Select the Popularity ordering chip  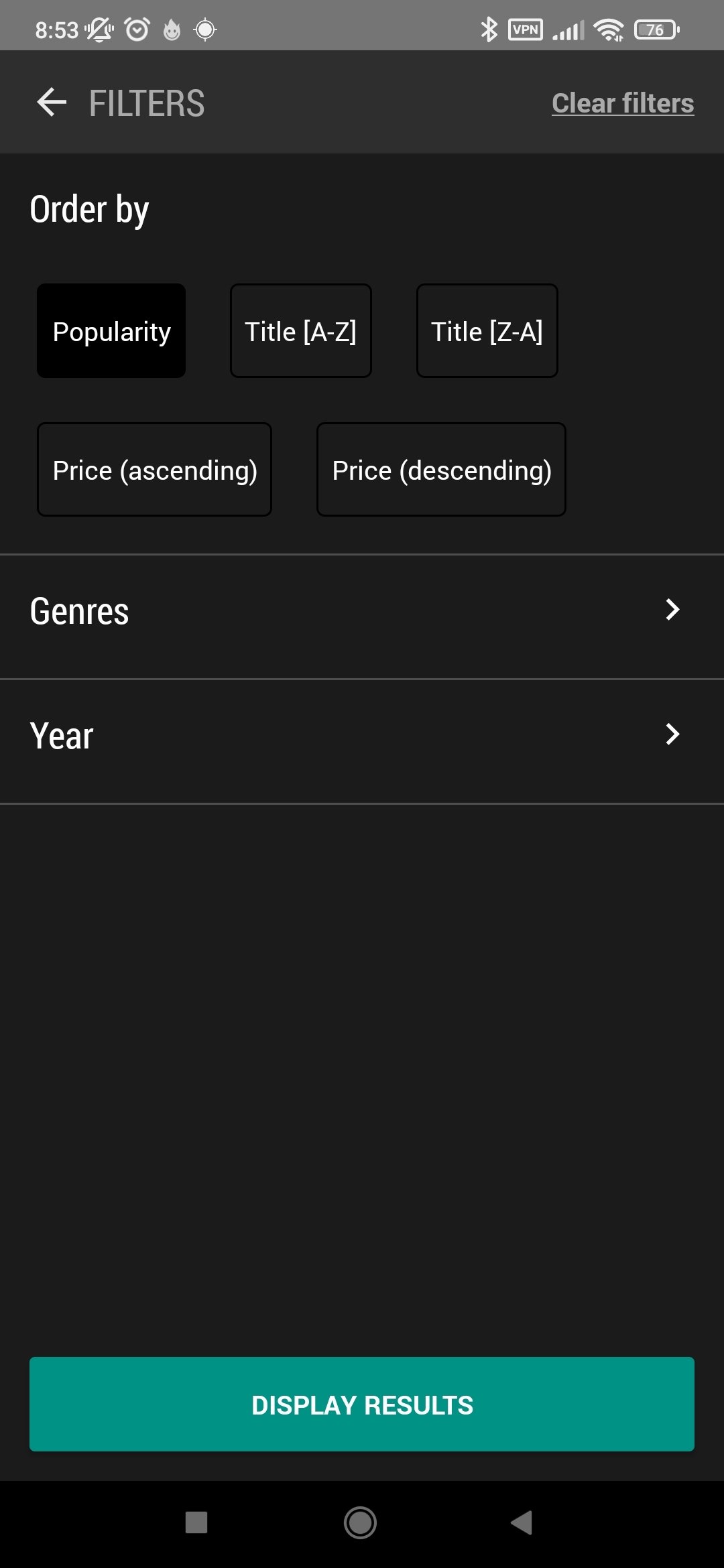(x=111, y=331)
